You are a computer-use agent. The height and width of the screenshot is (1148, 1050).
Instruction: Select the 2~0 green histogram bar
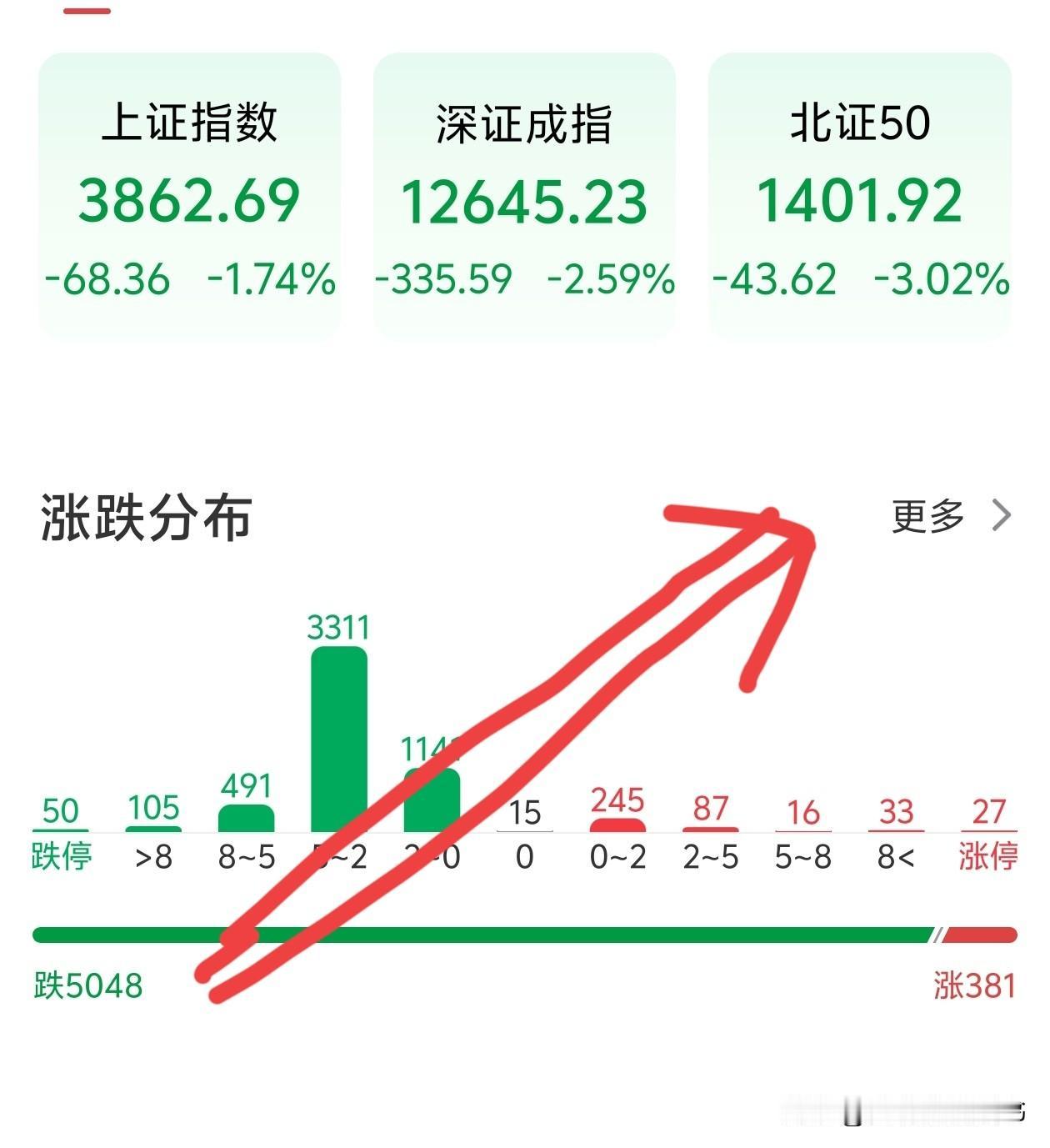coord(432,800)
